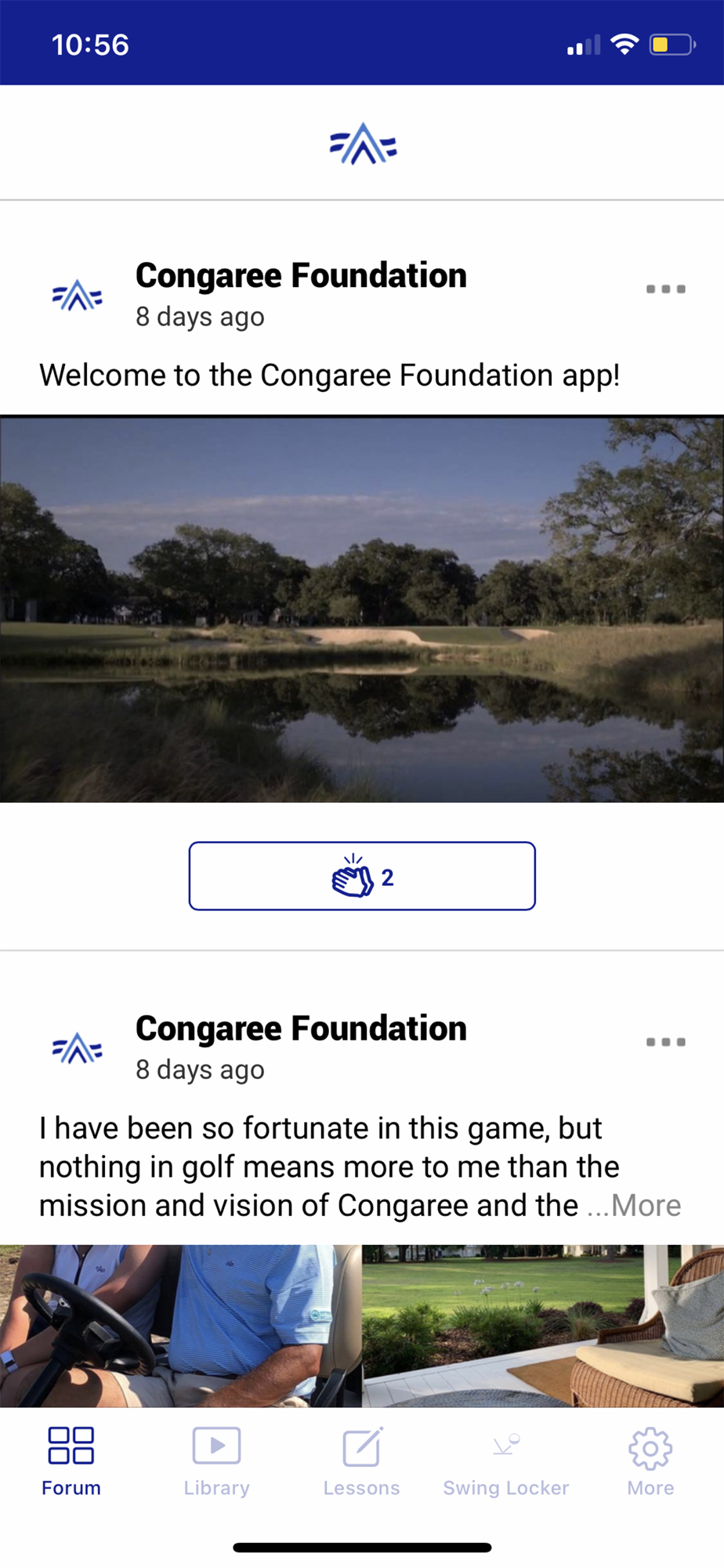Open options menu on the welcome post
The image size is (724, 1568).
point(665,289)
